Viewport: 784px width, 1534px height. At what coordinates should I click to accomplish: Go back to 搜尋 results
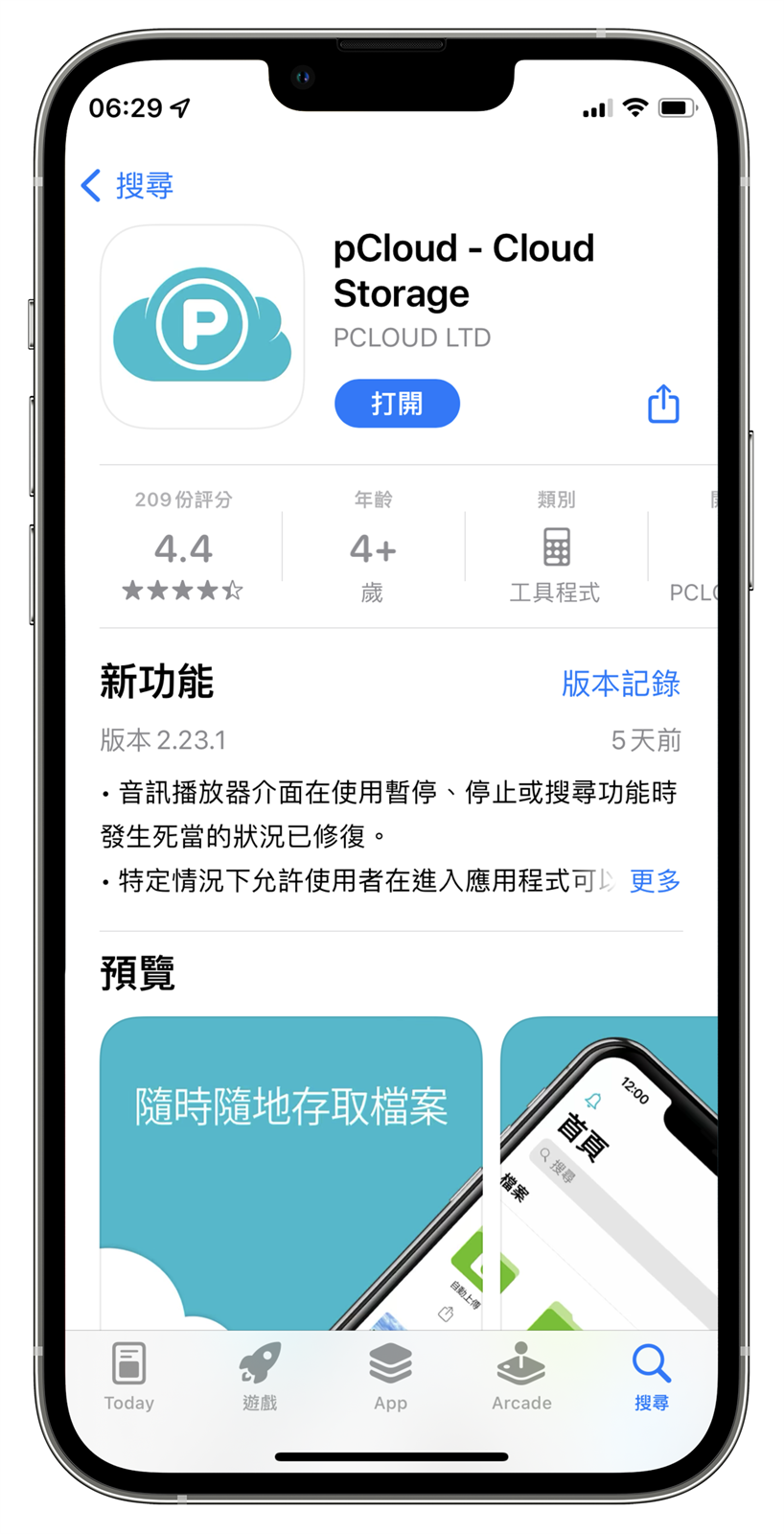127,185
